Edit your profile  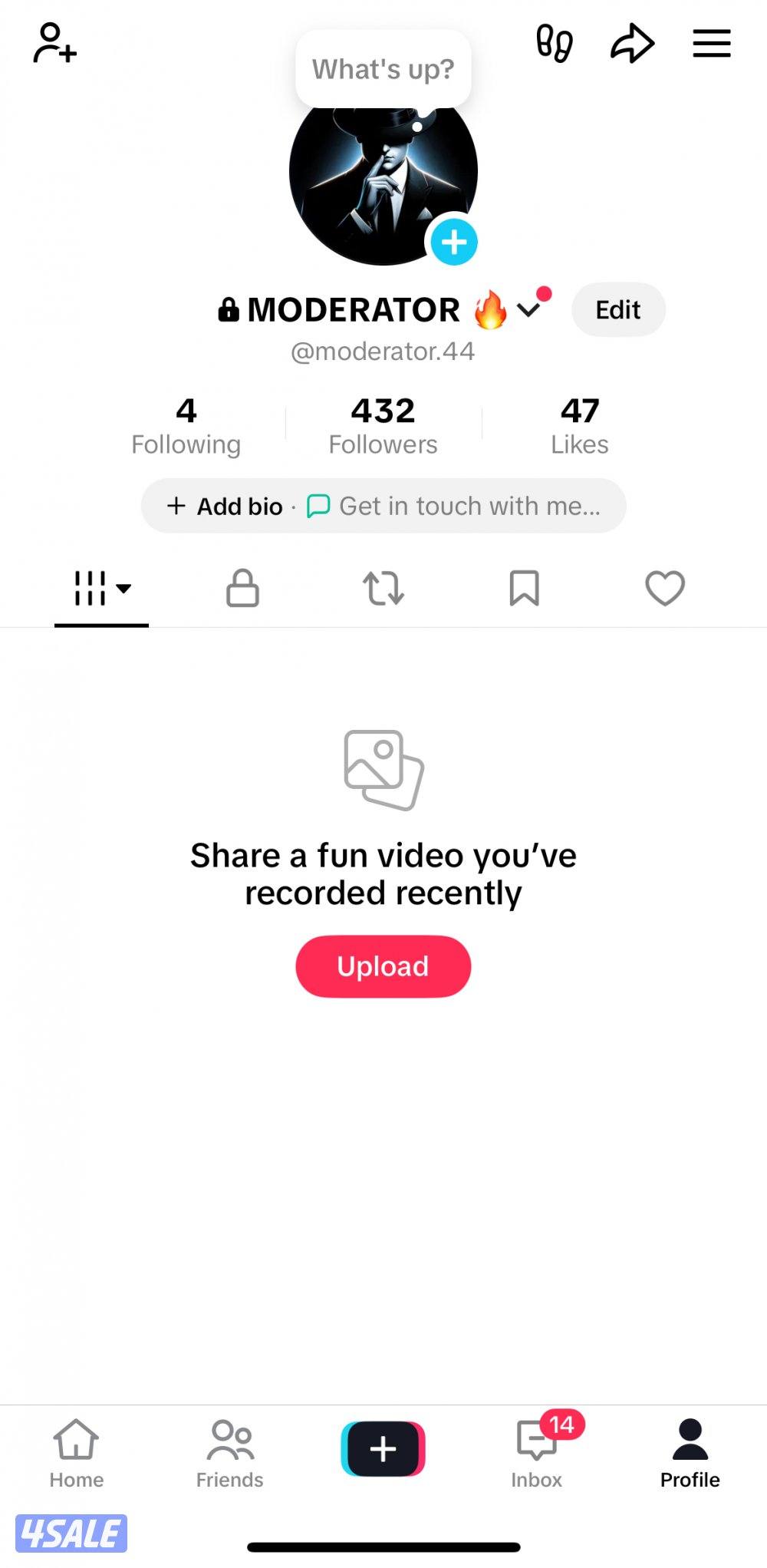(618, 310)
